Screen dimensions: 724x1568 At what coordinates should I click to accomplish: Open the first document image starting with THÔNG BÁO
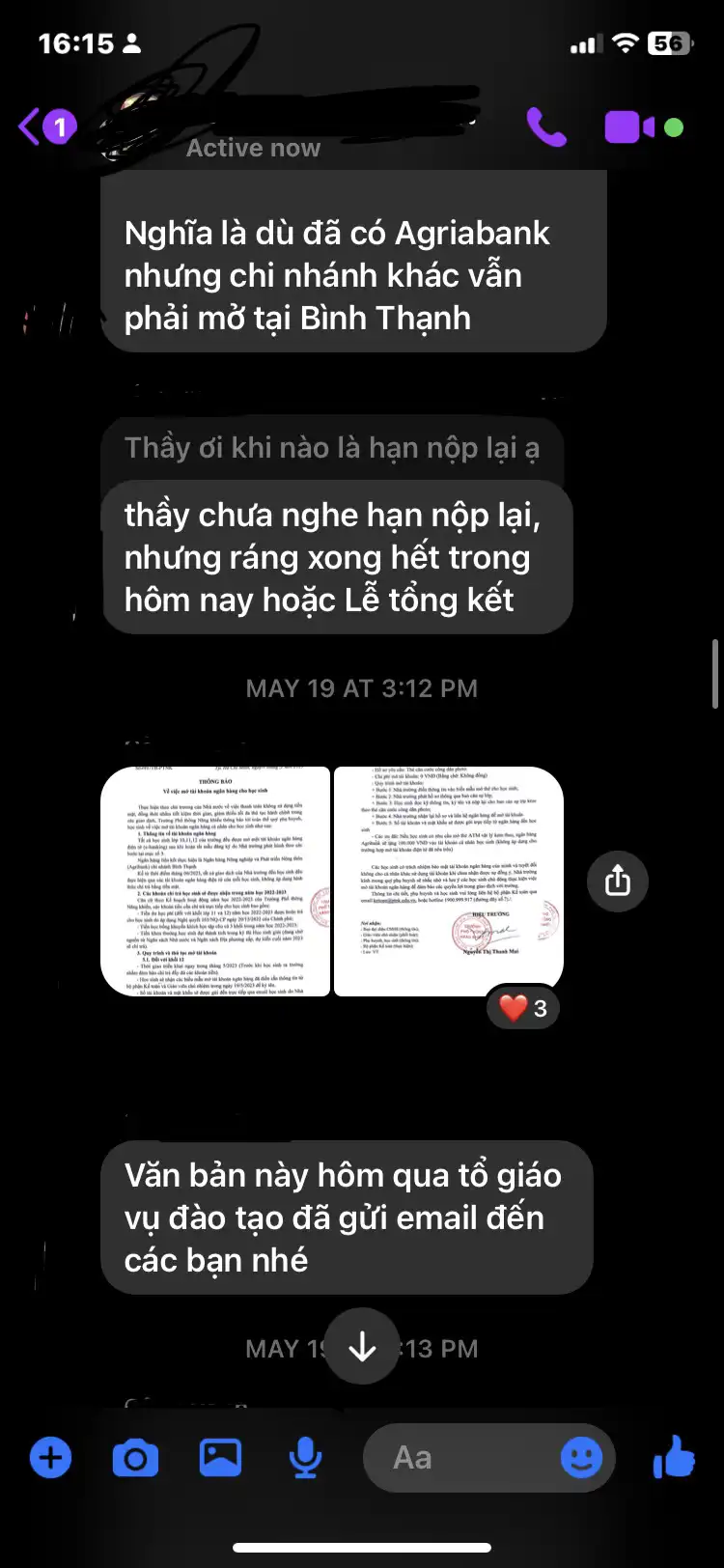215,881
